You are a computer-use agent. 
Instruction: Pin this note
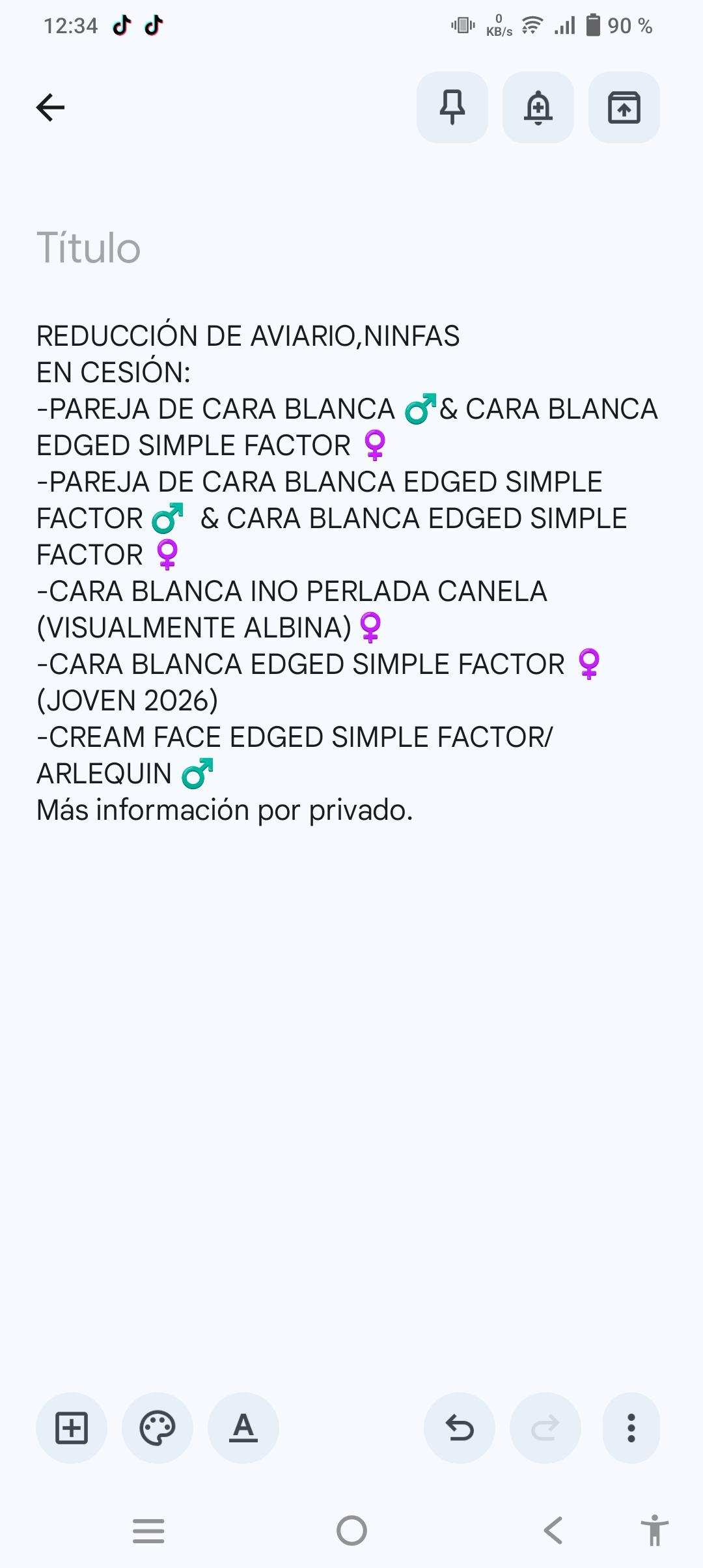pos(452,107)
